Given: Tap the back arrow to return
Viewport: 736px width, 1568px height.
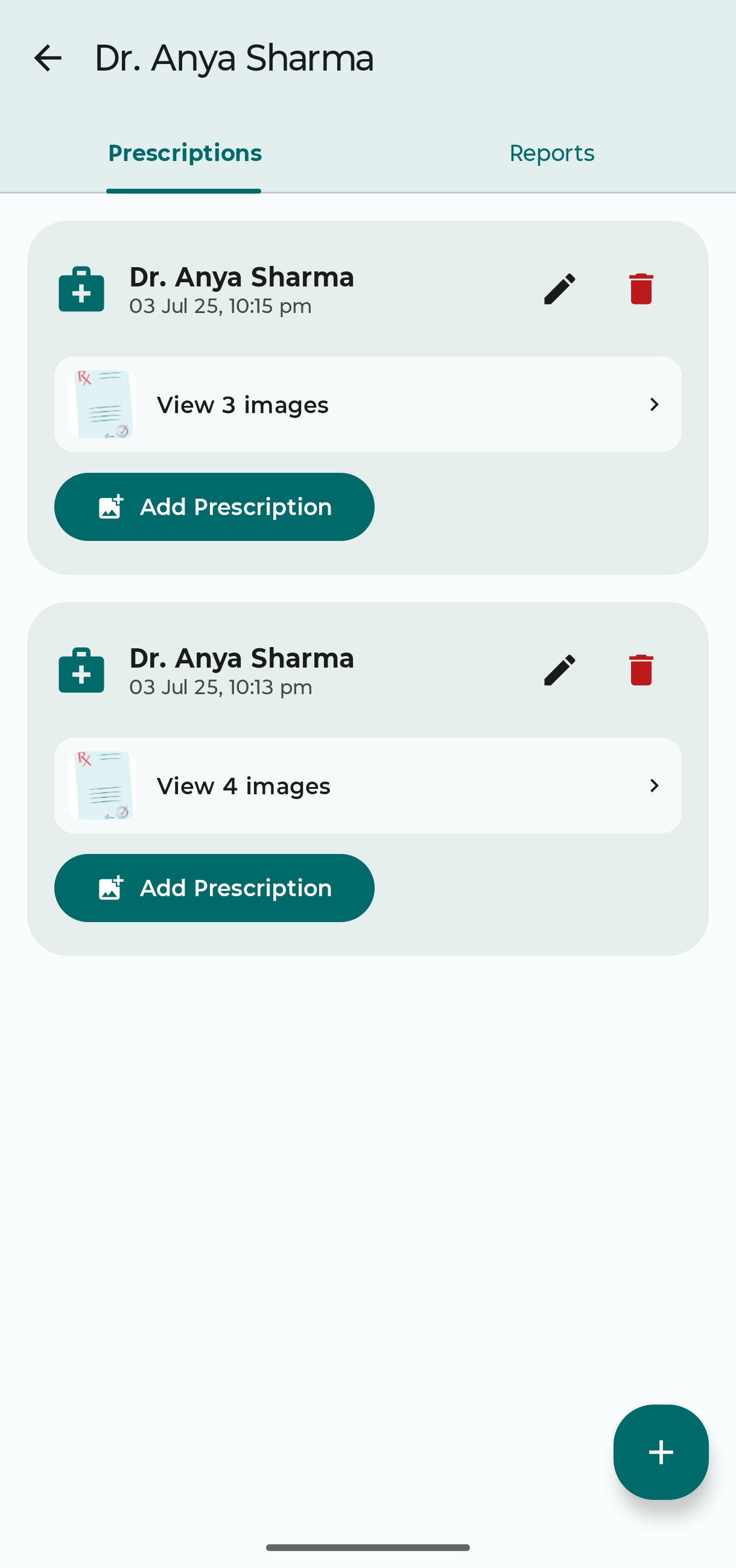Looking at the screenshot, I should point(48,58).
